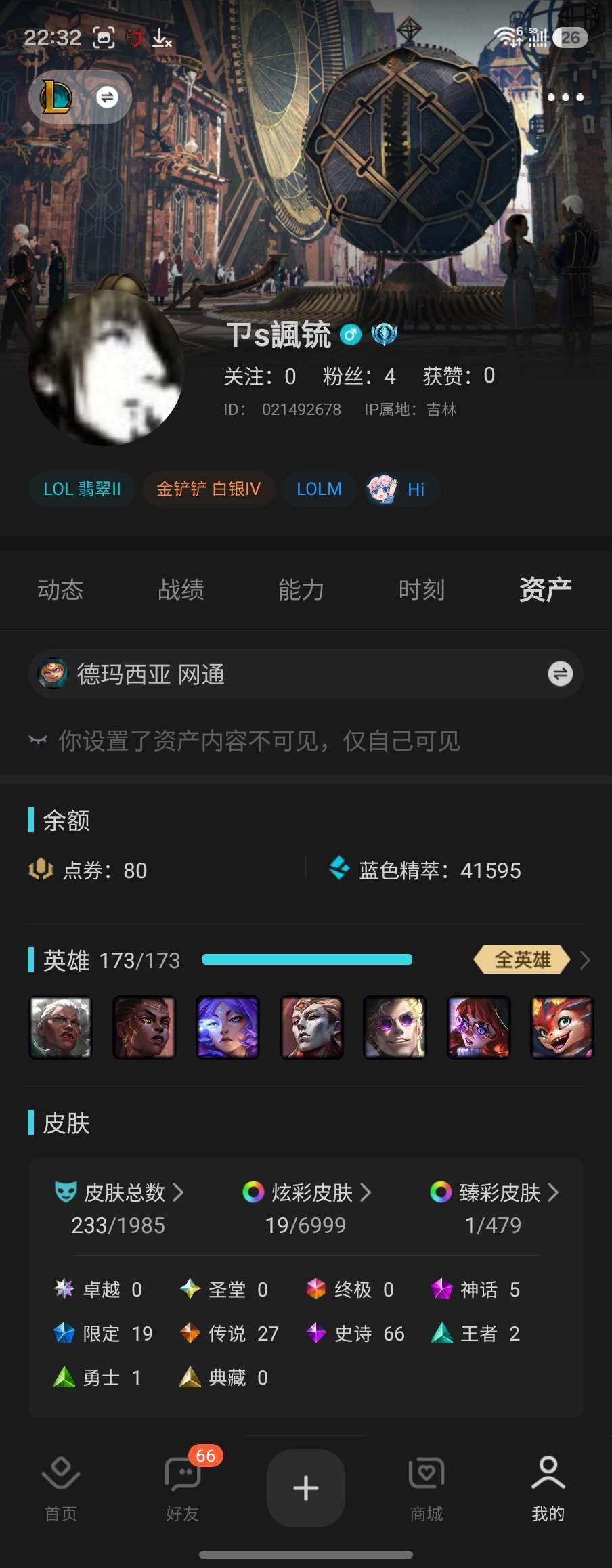Open the 炫彩皮肤 list
The height and width of the screenshot is (1568, 612).
tap(307, 1192)
